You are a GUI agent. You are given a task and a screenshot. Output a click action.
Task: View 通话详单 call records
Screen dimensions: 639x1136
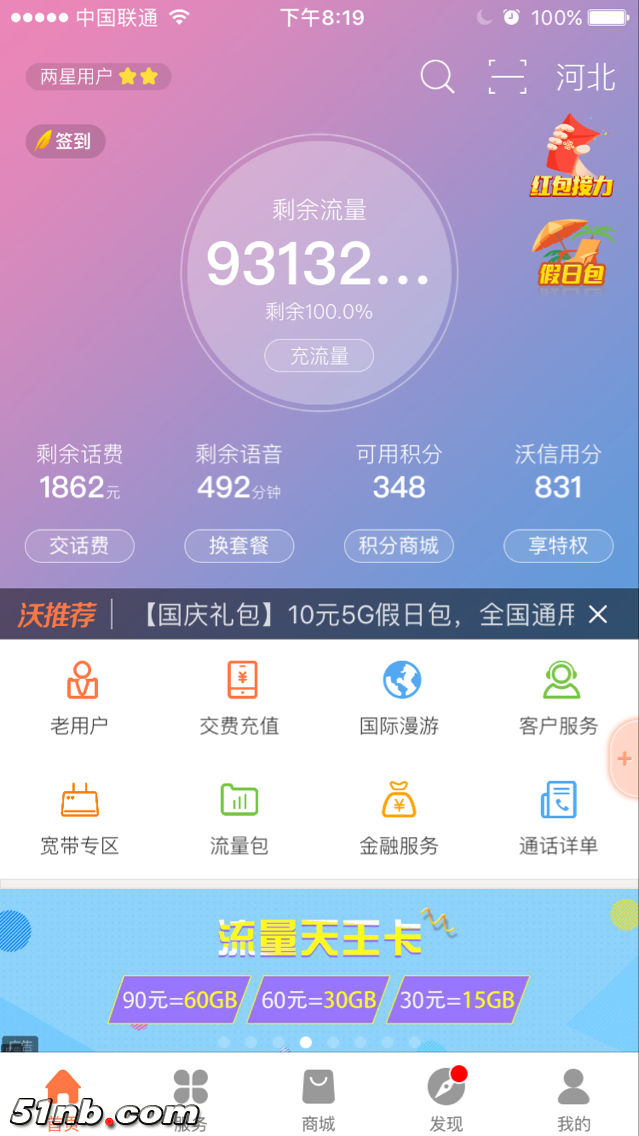[x=558, y=818]
